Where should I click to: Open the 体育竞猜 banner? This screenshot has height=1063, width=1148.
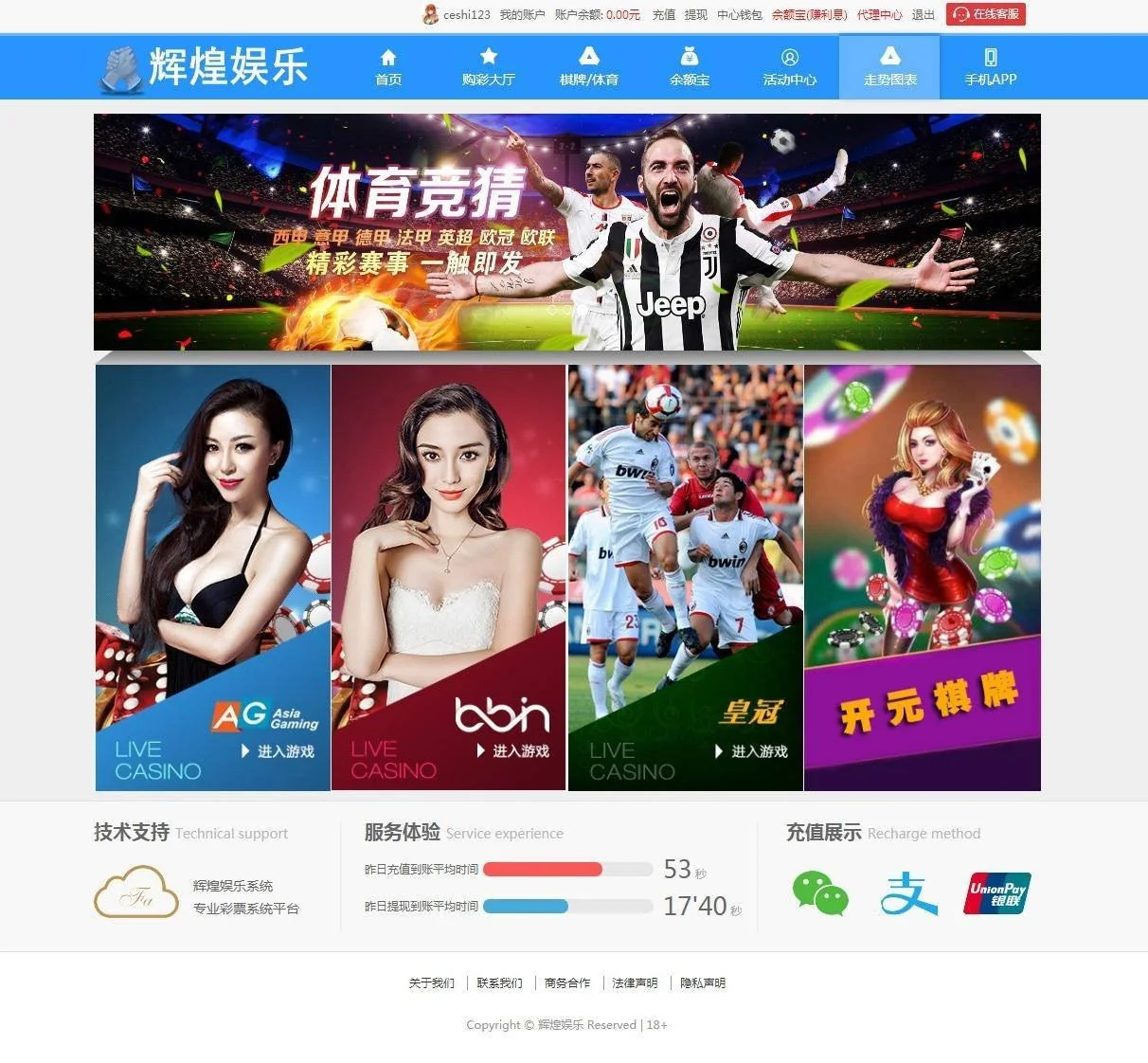566,232
